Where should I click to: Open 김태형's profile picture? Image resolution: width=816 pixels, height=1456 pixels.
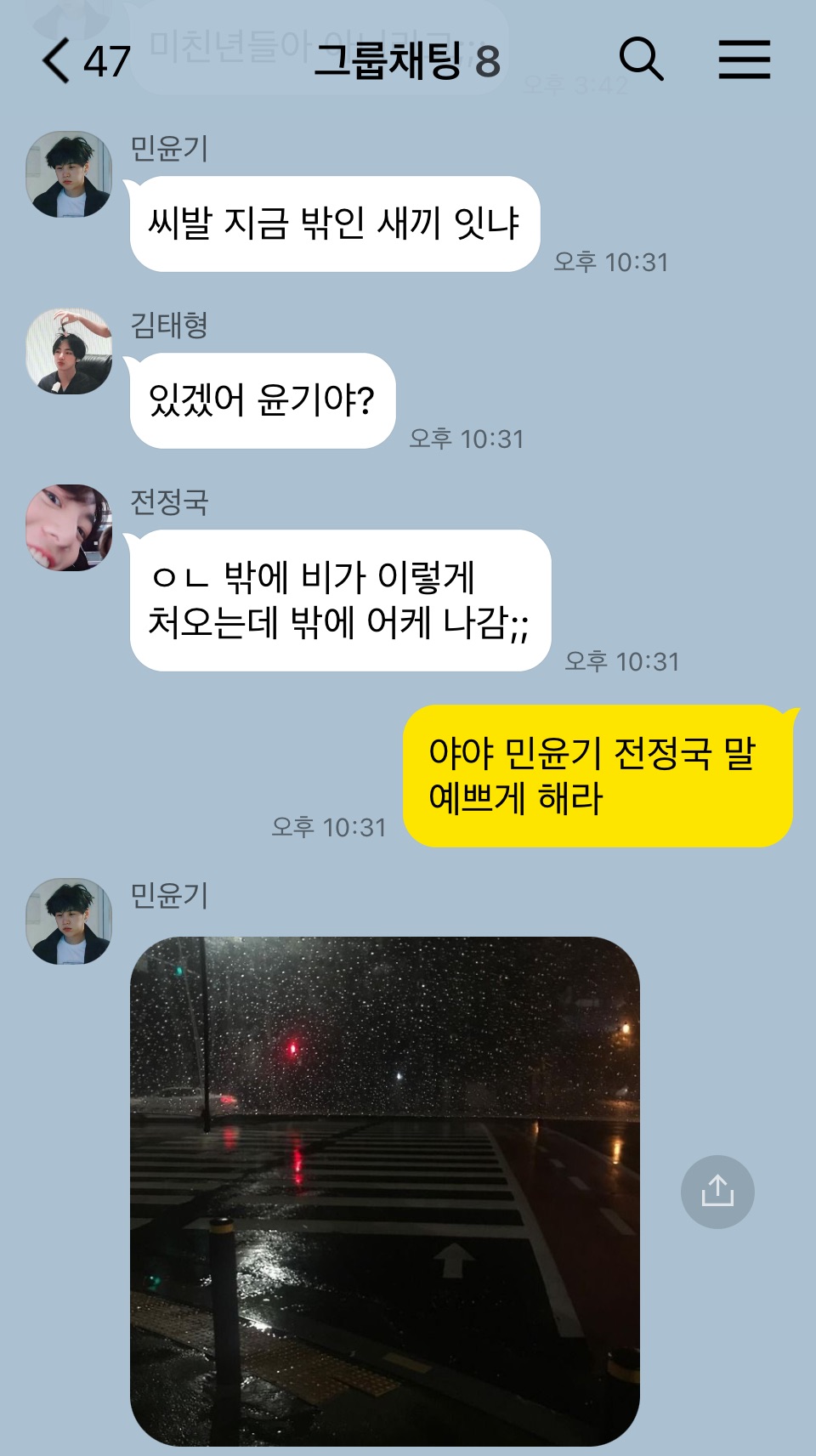[x=69, y=351]
